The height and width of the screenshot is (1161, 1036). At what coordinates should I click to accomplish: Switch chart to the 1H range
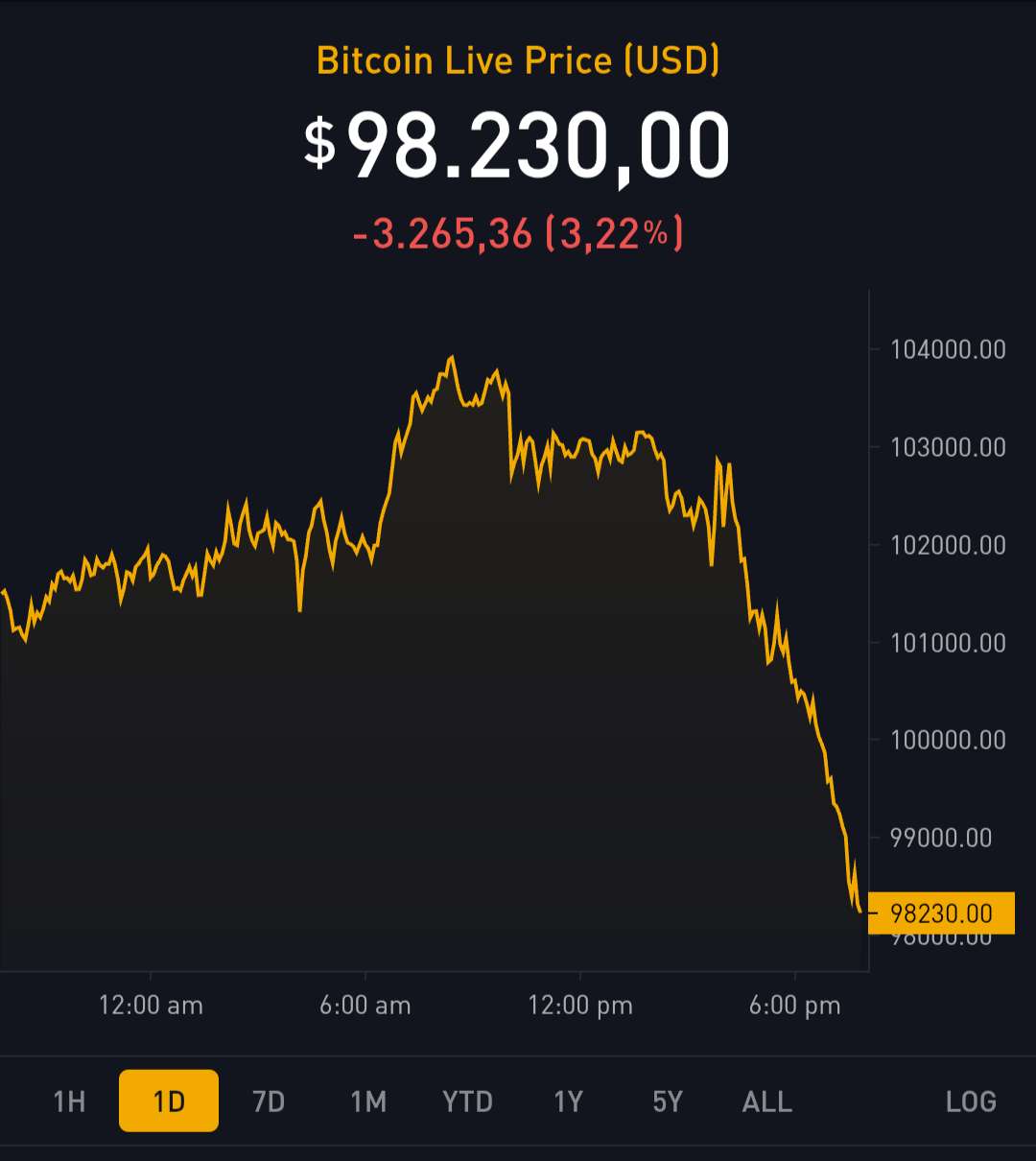(69, 1101)
